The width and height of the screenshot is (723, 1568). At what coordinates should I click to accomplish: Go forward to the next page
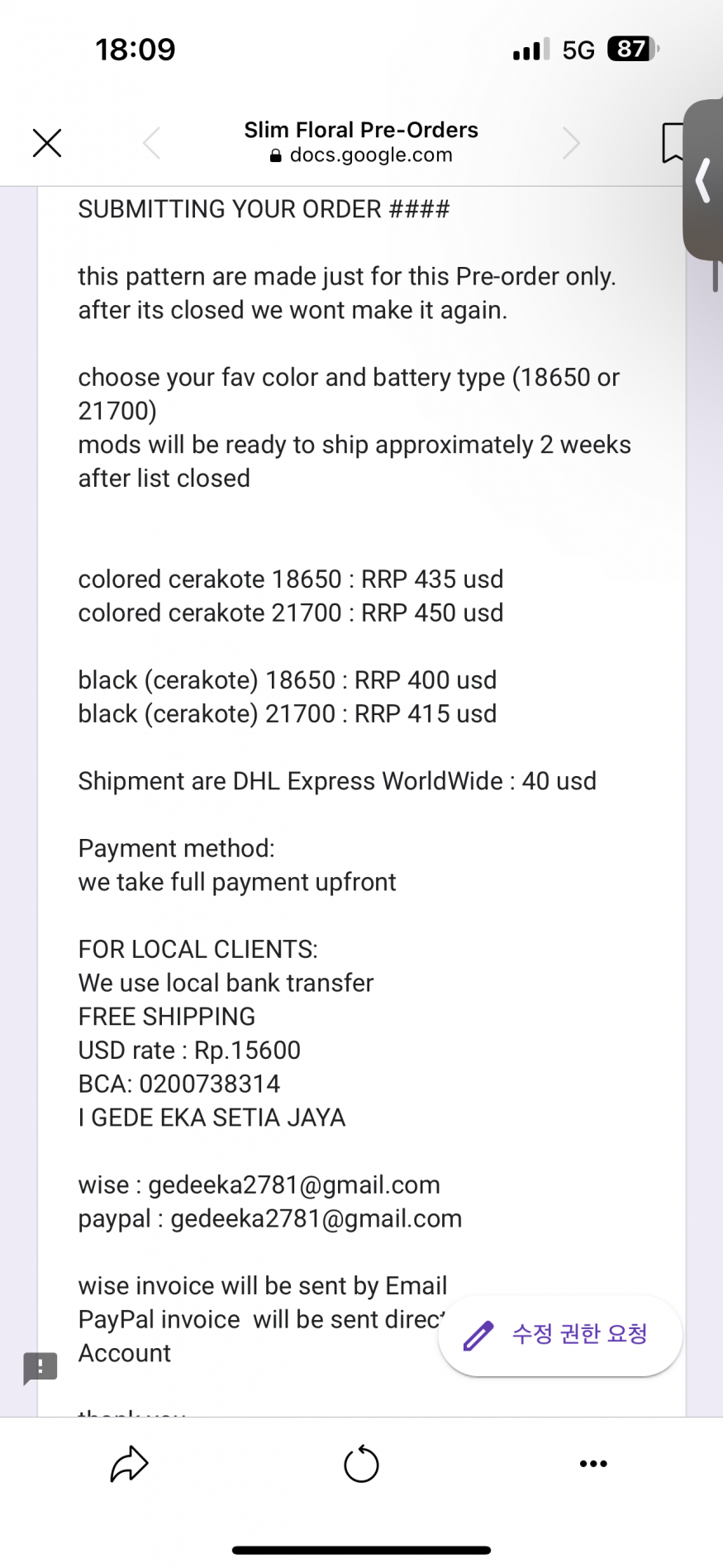571,143
